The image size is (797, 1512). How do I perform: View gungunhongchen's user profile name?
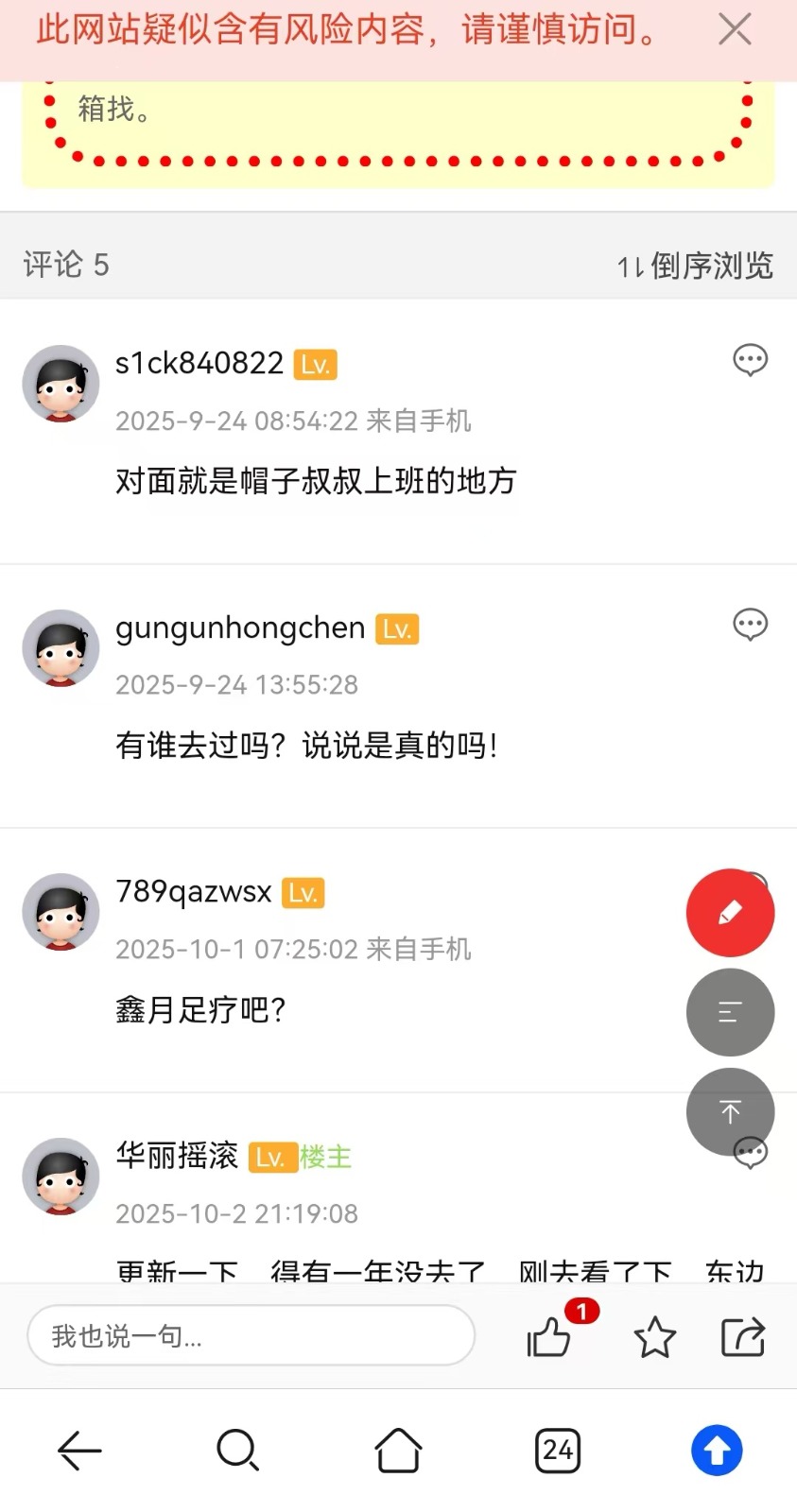[x=240, y=627]
